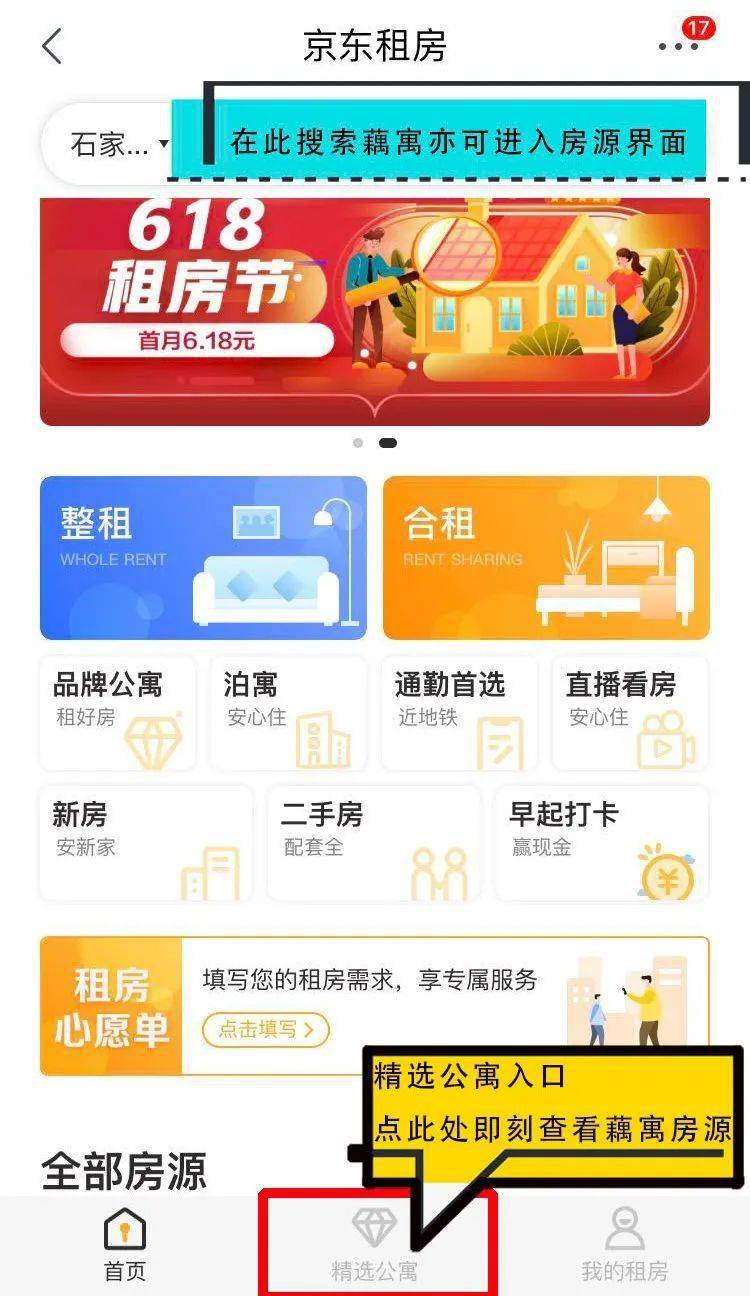Open 泊寓 category
The image size is (750, 1296).
point(288,712)
